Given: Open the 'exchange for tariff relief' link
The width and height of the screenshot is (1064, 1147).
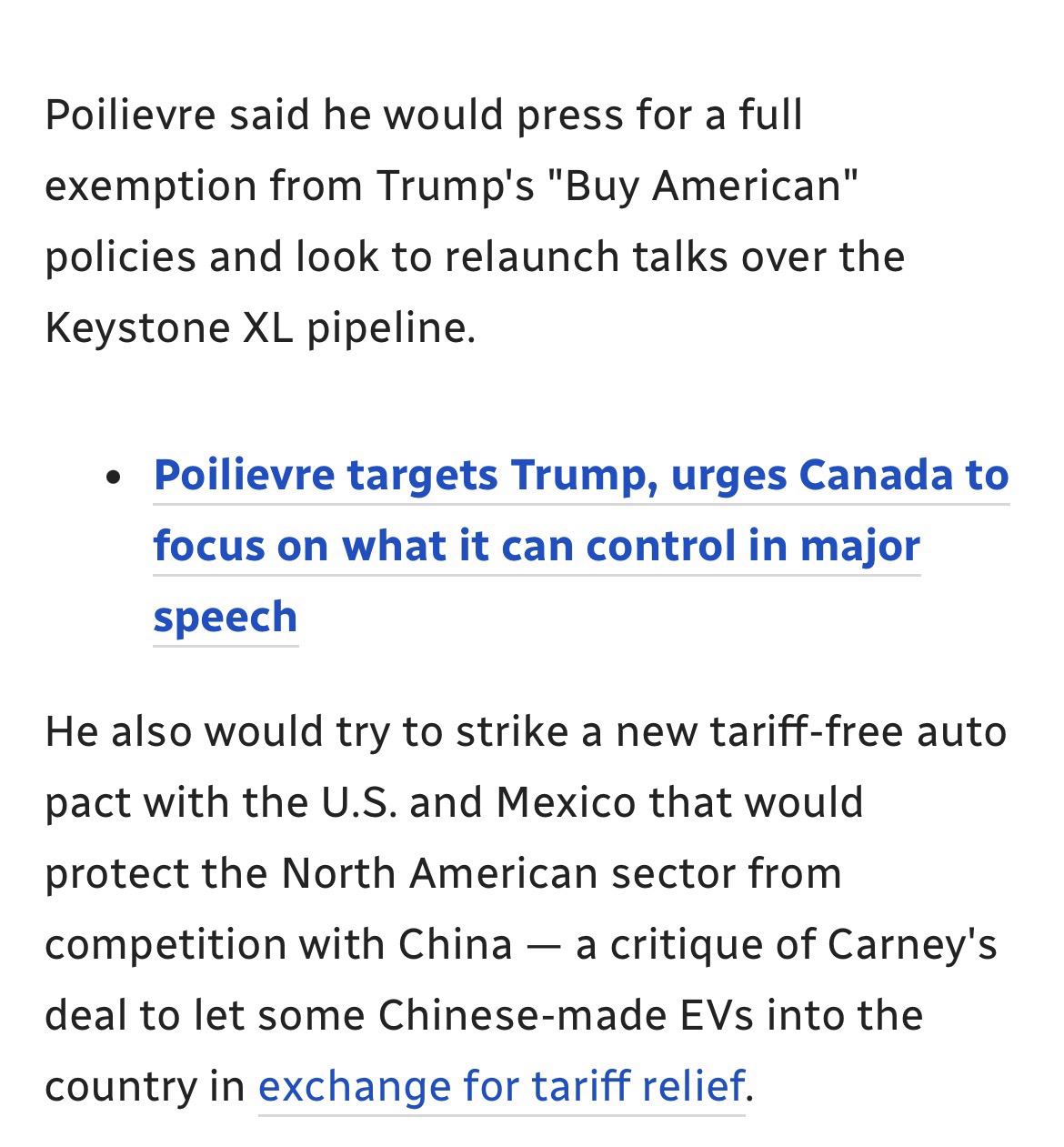Looking at the screenshot, I should [501, 1086].
